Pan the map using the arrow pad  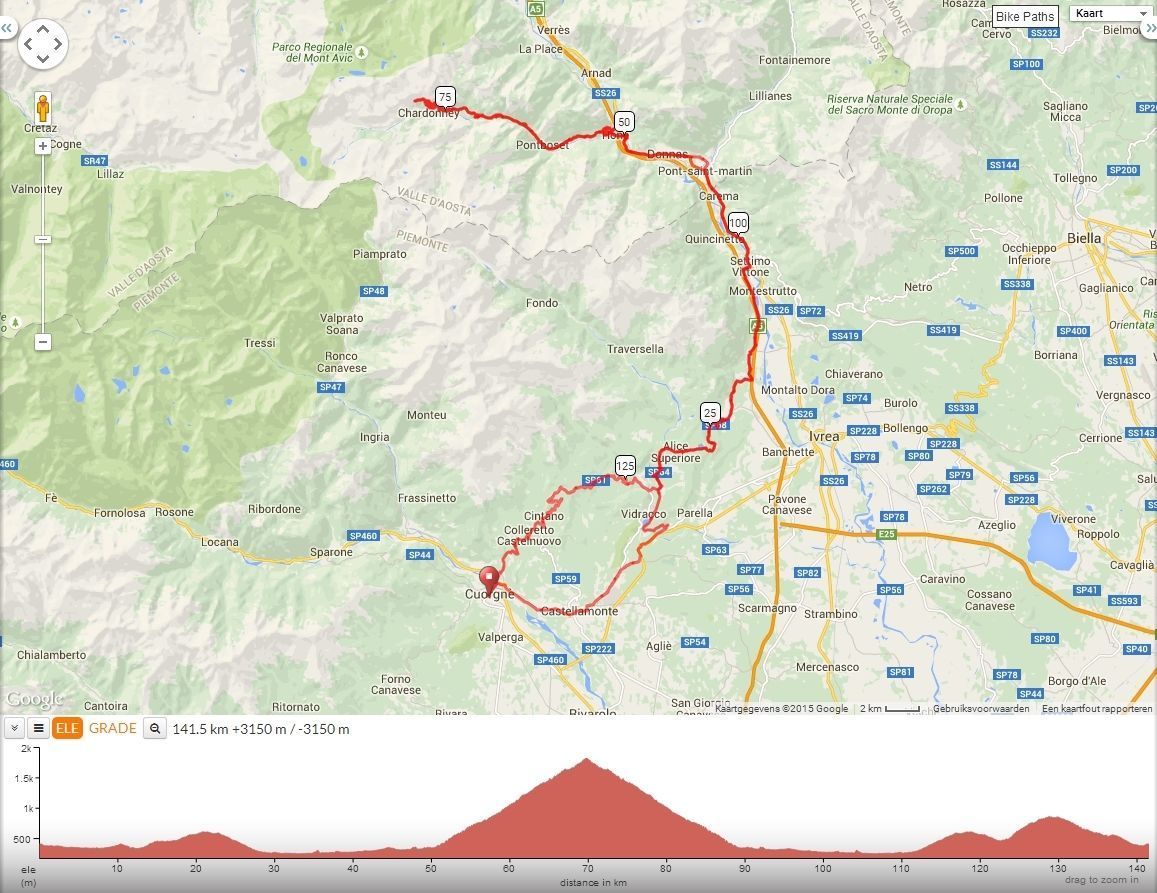(x=43, y=44)
